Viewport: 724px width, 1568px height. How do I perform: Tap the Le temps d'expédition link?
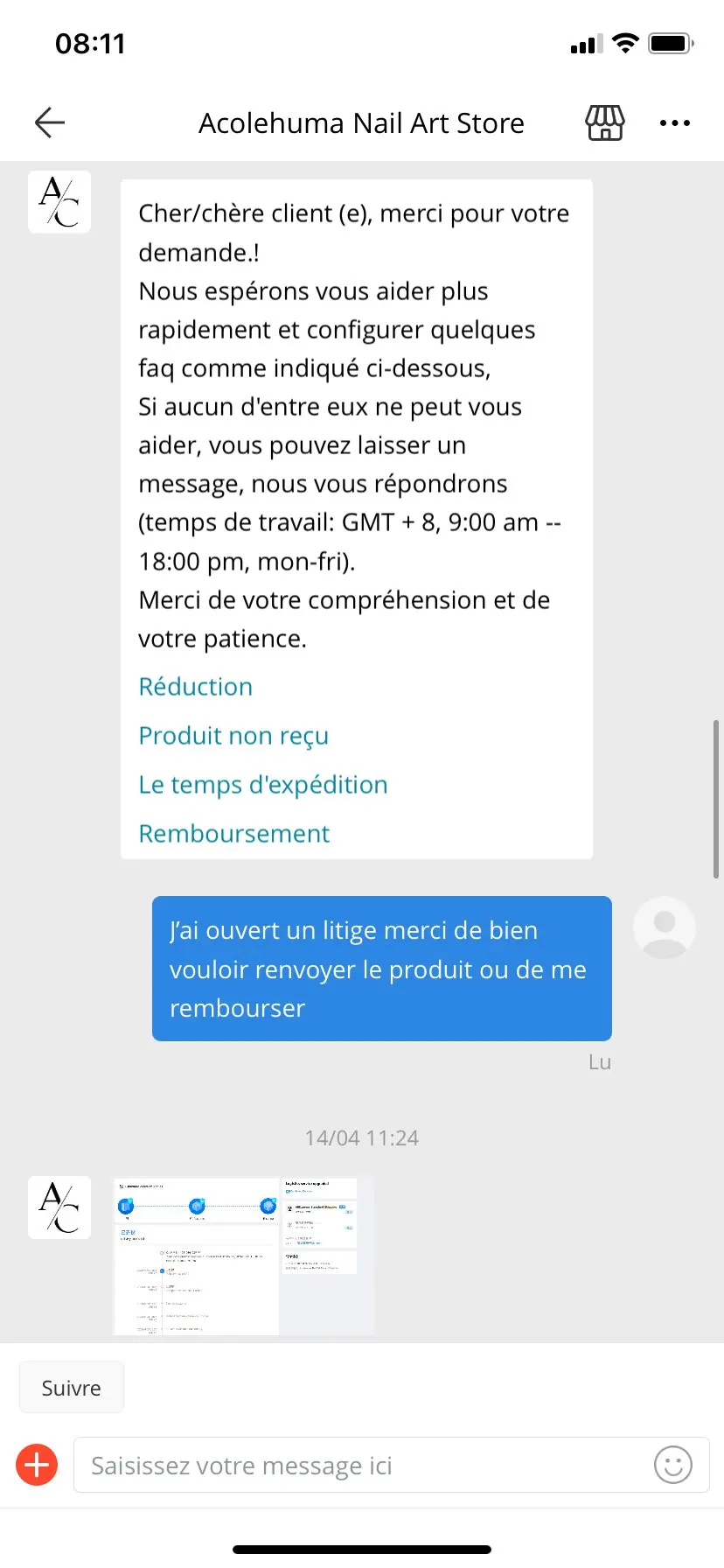pyautogui.click(x=262, y=785)
